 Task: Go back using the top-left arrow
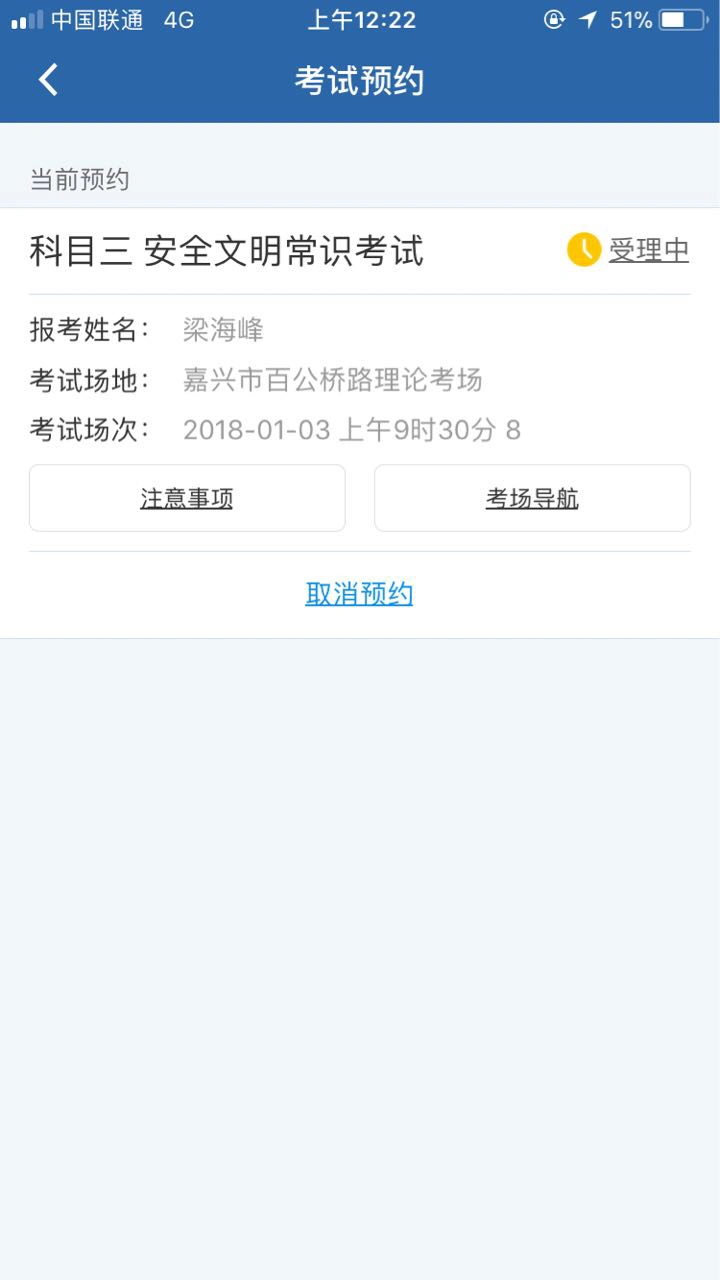point(48,80)
